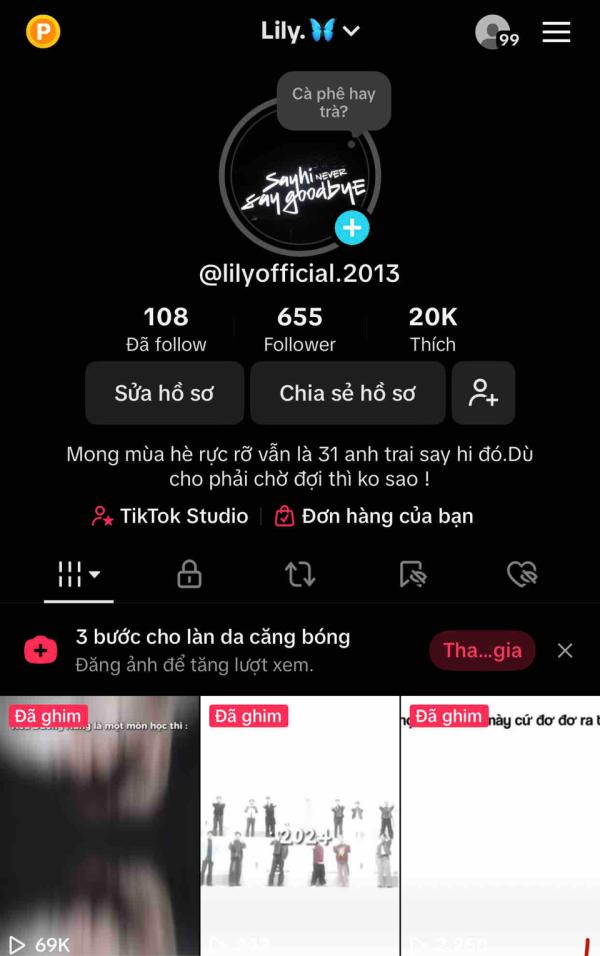Switch to the liked videos tab
This screenshot has width=600, height=956.
(522, 574)
